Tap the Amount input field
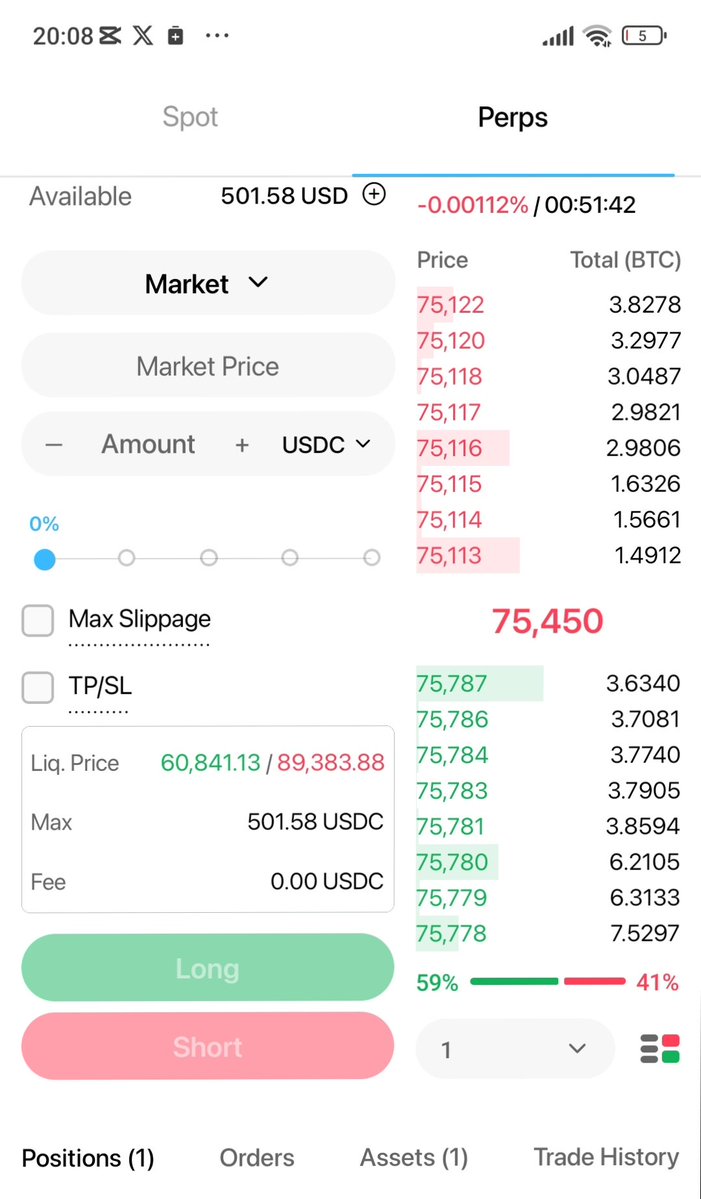The width and height of the screenshot is (701, 1199). 148,445
